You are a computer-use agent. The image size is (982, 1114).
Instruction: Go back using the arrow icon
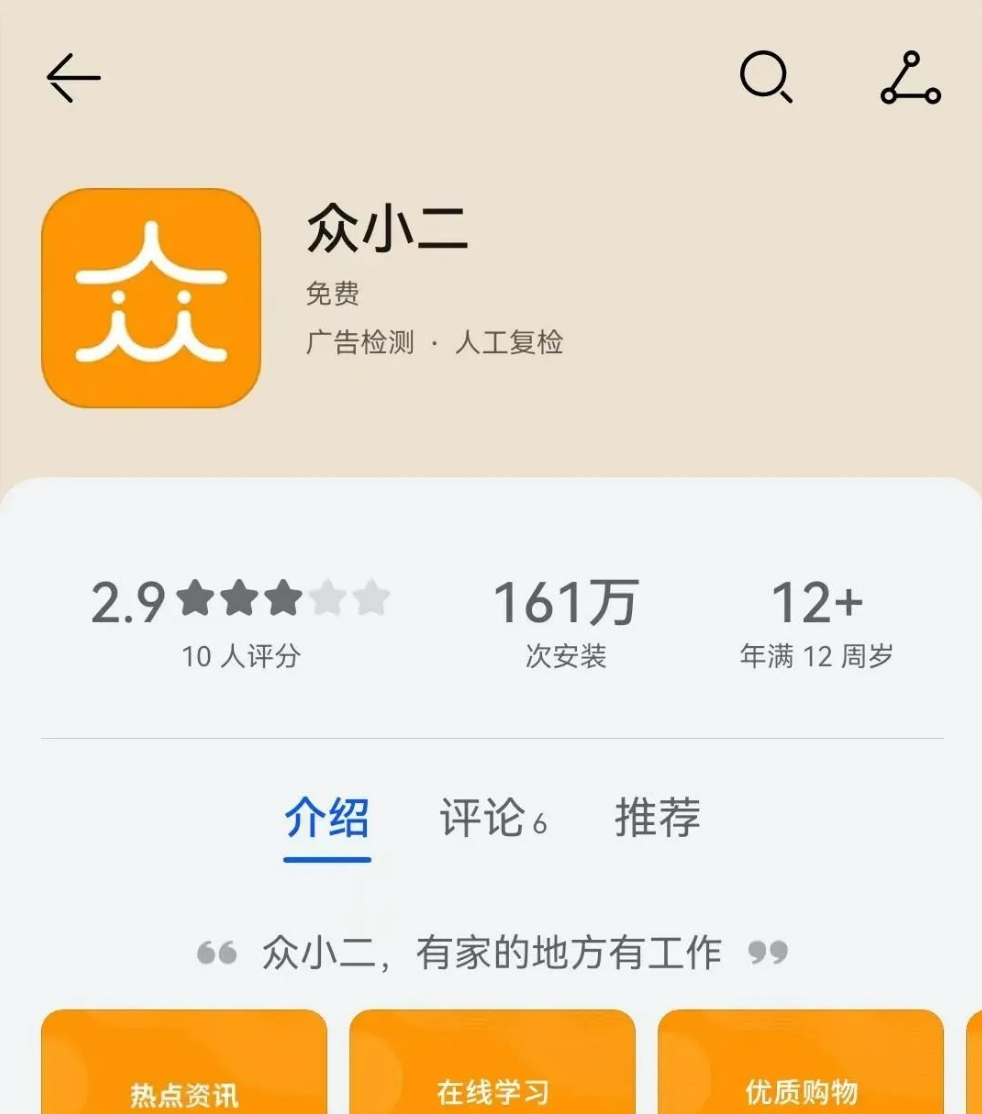(73, 78)
